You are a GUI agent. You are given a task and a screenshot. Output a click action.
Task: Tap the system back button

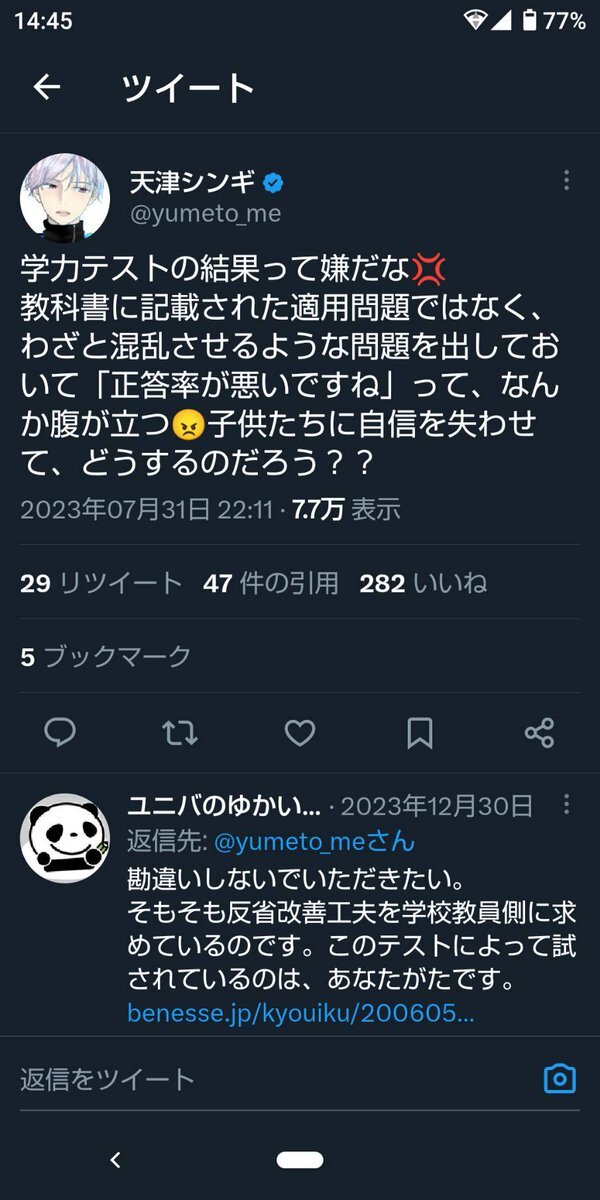[115, 1160]
